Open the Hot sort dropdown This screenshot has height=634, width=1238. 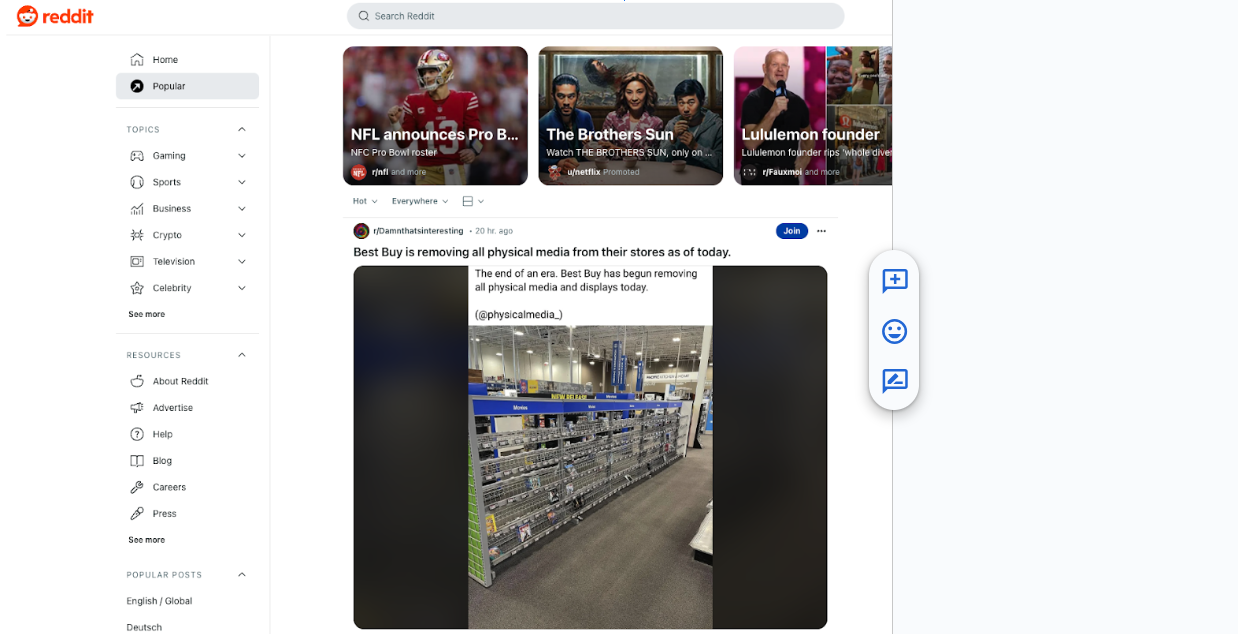pyautogui.click(x=365, y=201)
